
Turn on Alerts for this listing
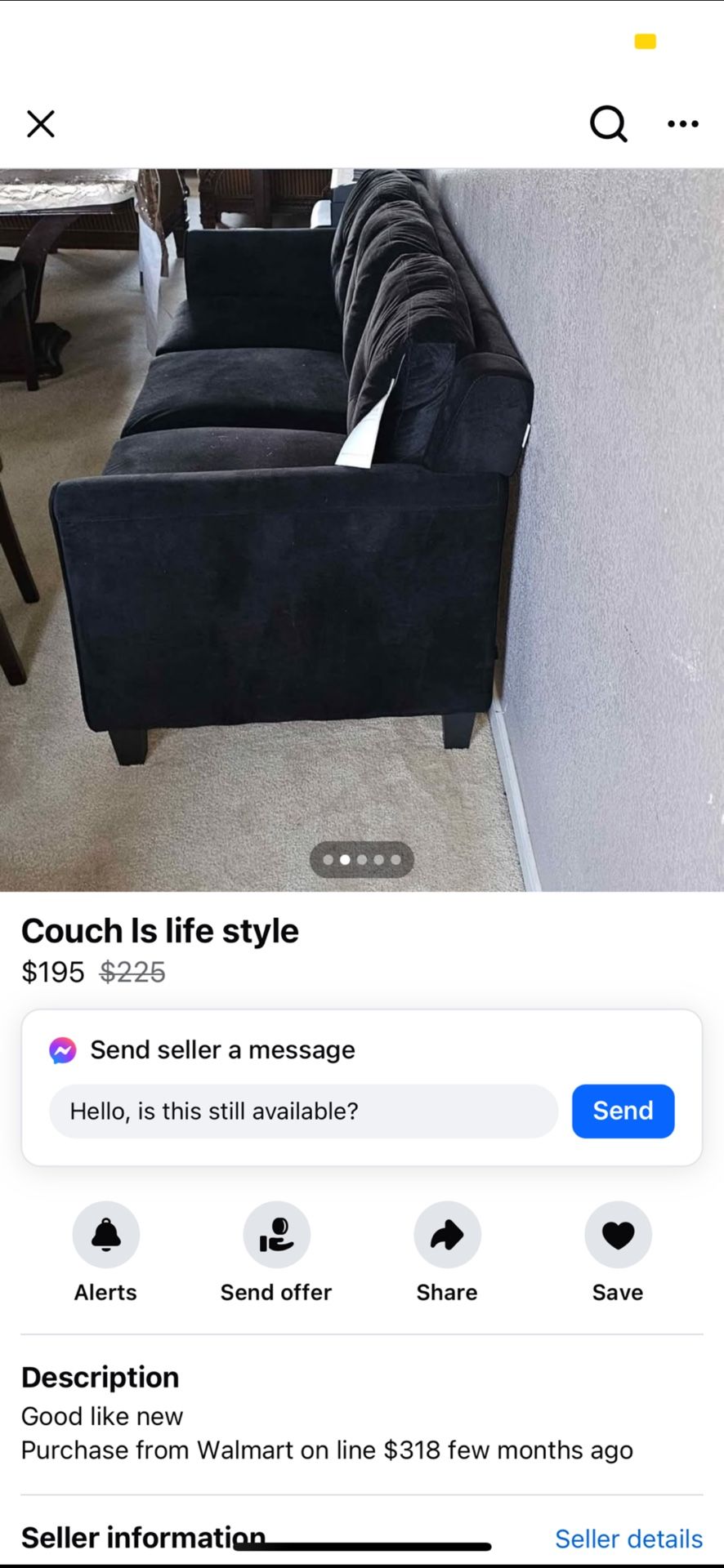[x=106, y=1234]
